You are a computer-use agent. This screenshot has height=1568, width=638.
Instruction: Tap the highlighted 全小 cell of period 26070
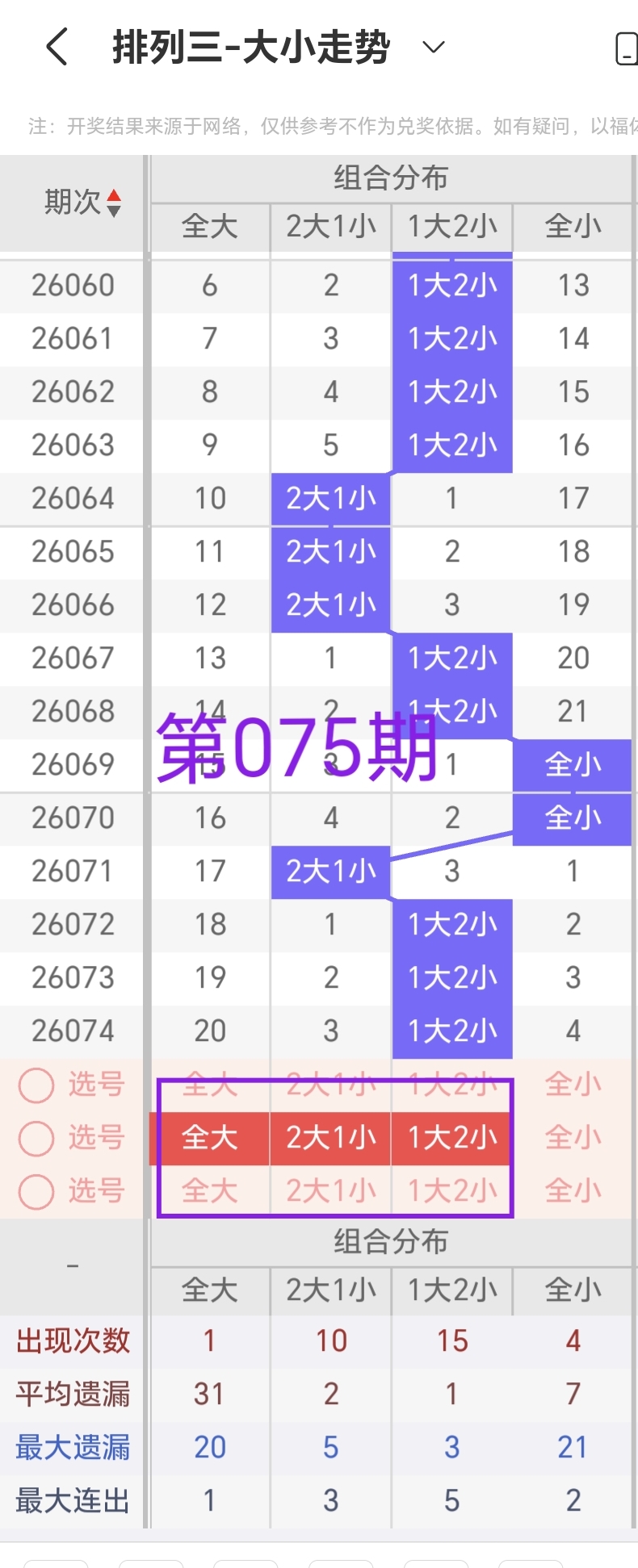573,817
